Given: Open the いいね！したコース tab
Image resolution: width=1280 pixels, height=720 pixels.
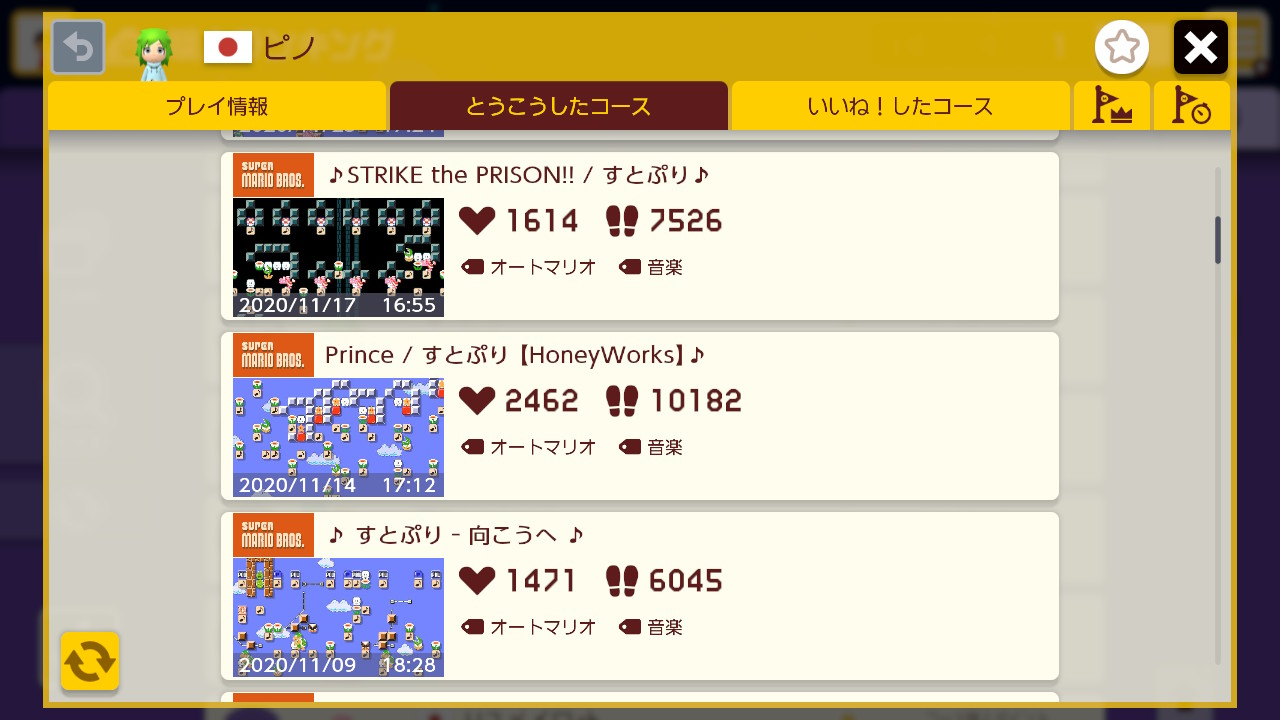Looking at the screenshot, I should pyautogui.click(x=900, y=107).
